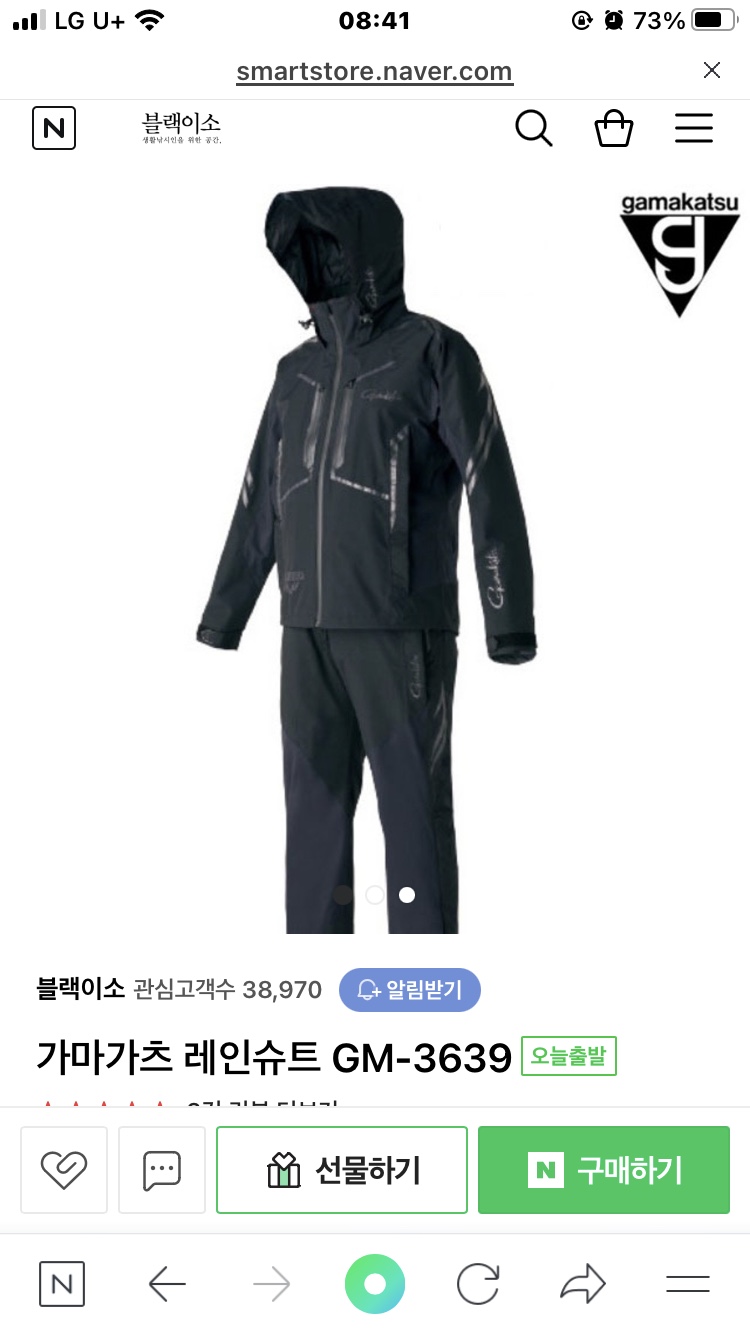750x1334 pixels.
Task: Open the green Naver center button
Action: pos(375,1284)
